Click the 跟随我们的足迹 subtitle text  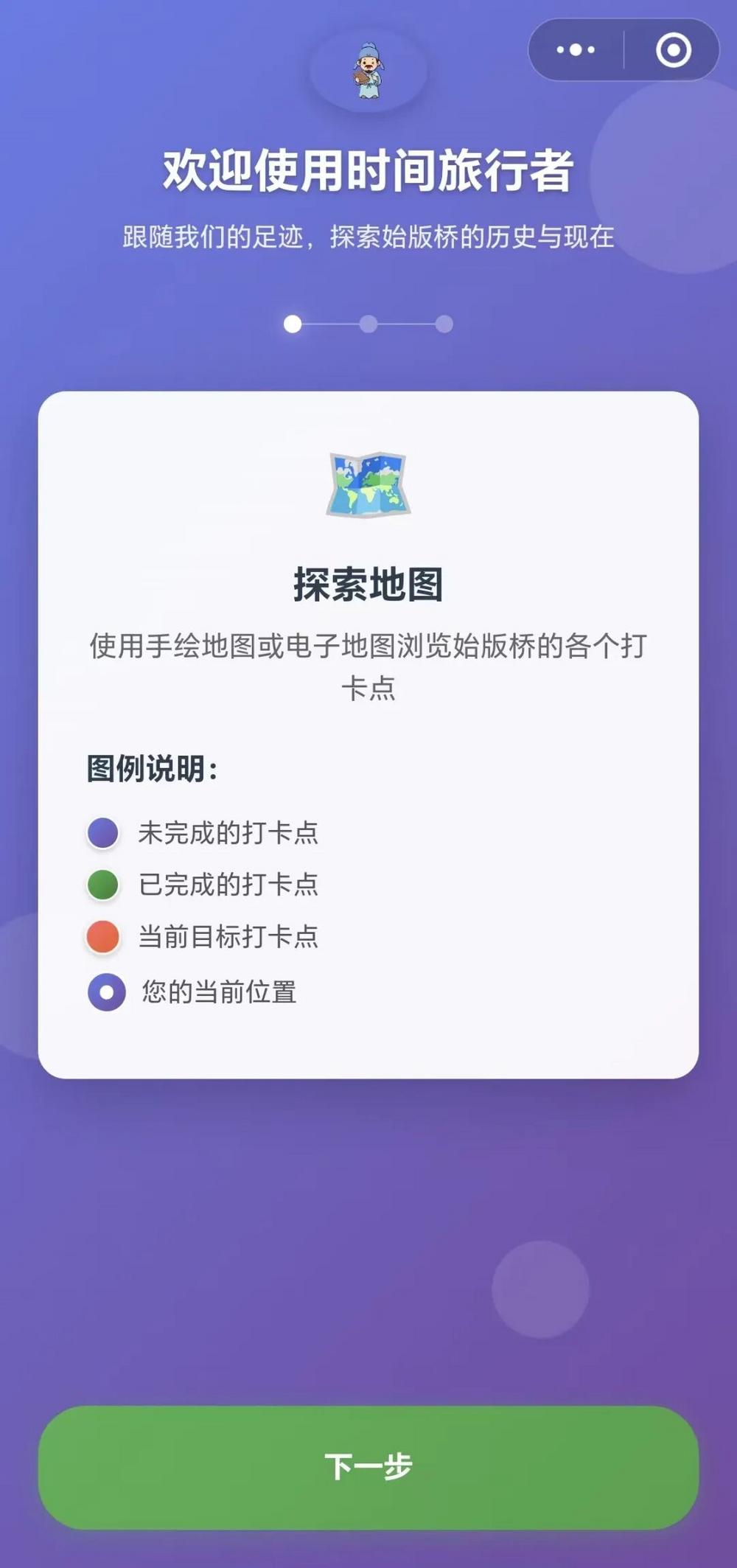tap(368, 234)
